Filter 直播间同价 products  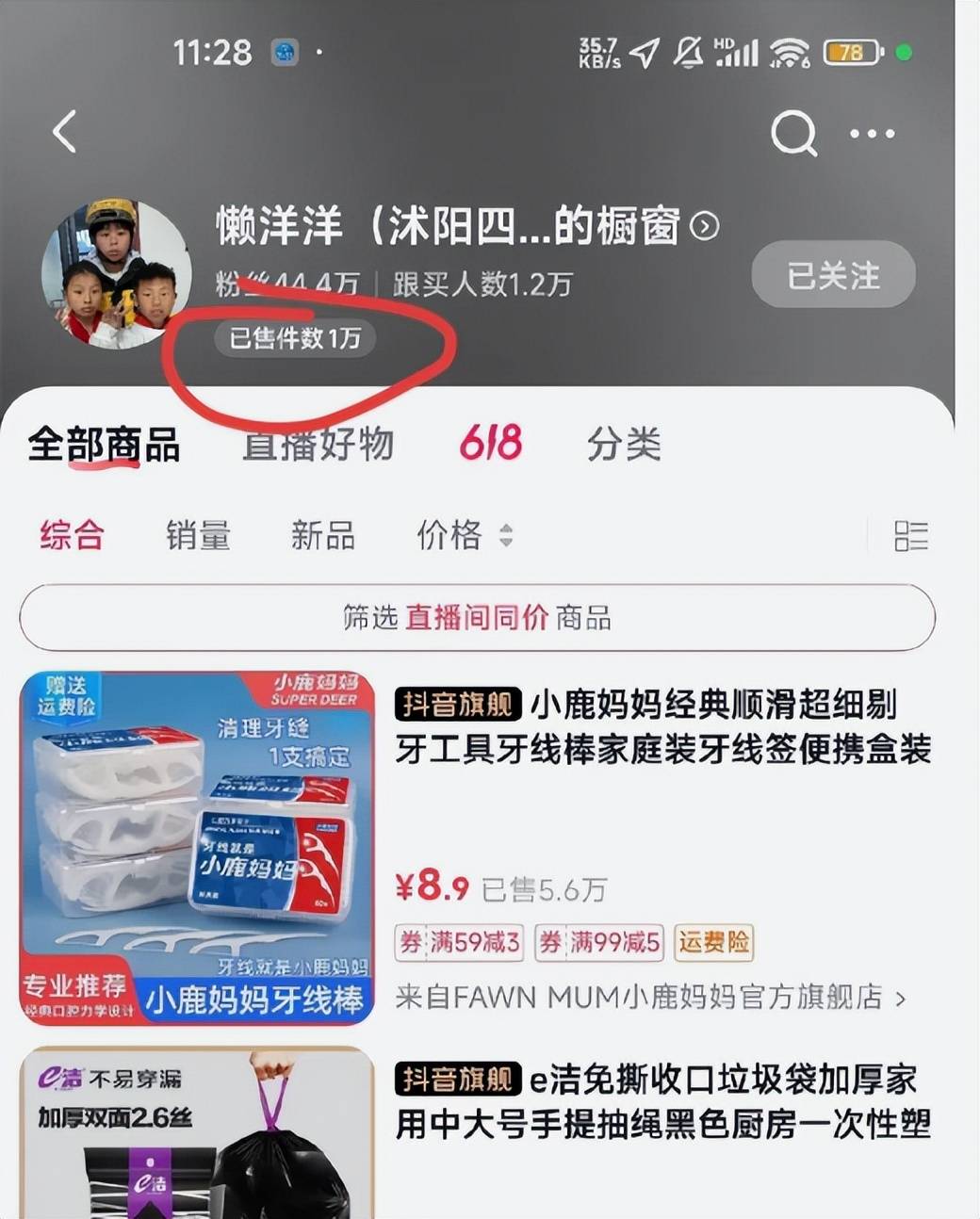click(477, 618)
